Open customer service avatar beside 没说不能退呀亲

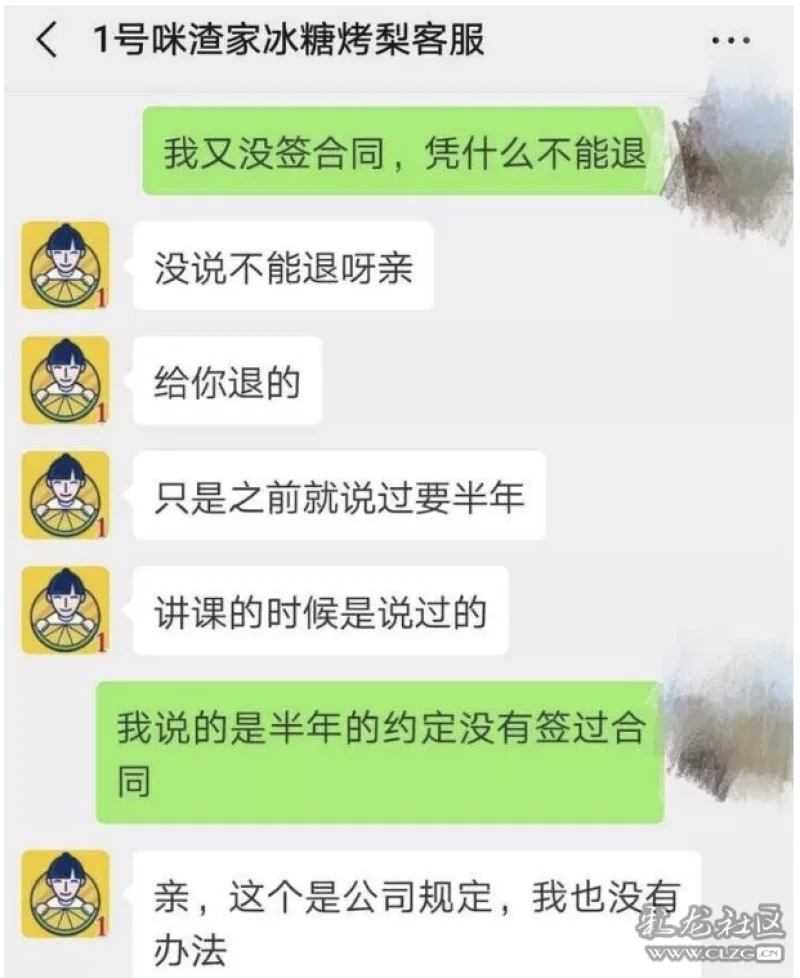click(65, 265)
